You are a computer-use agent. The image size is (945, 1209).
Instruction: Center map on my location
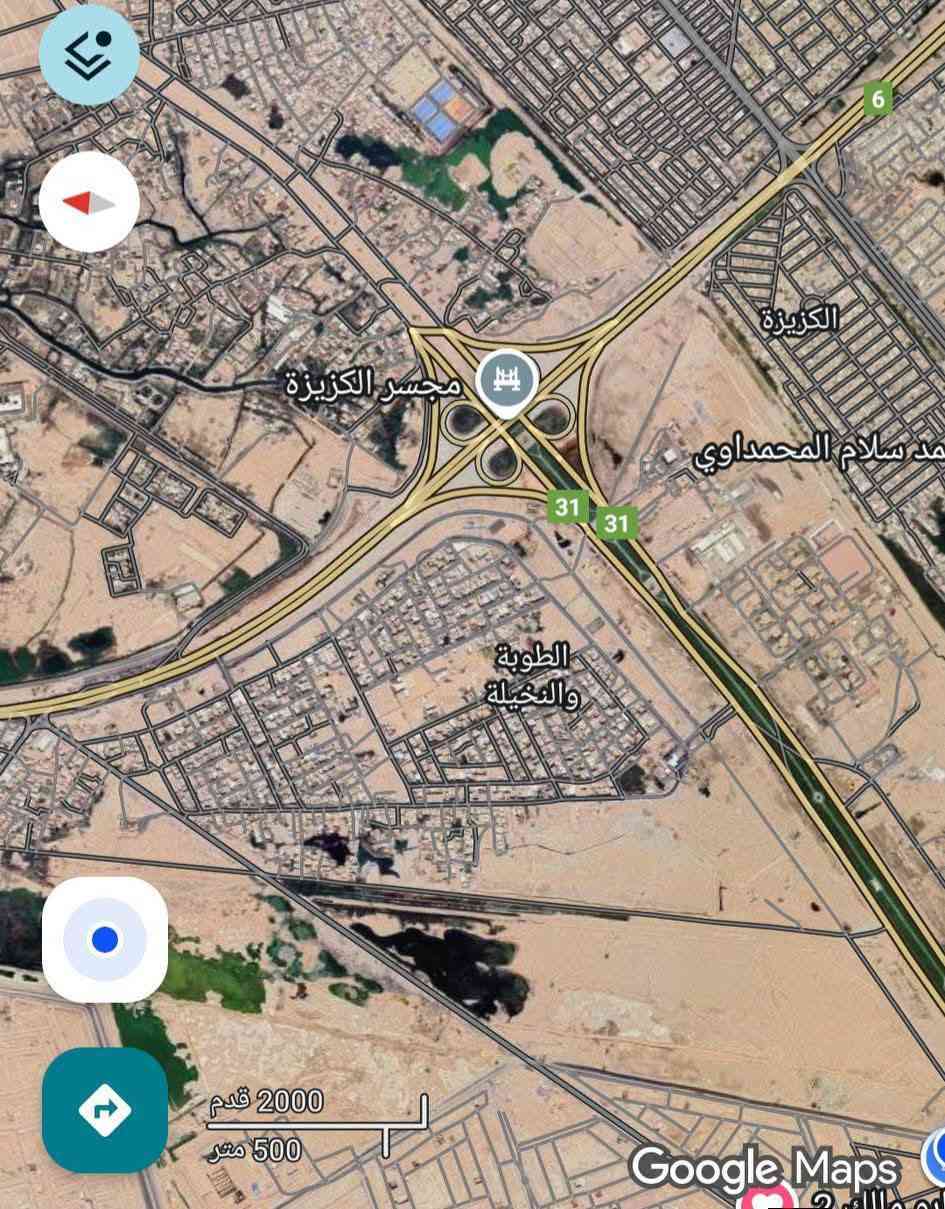tap(105, 939)
